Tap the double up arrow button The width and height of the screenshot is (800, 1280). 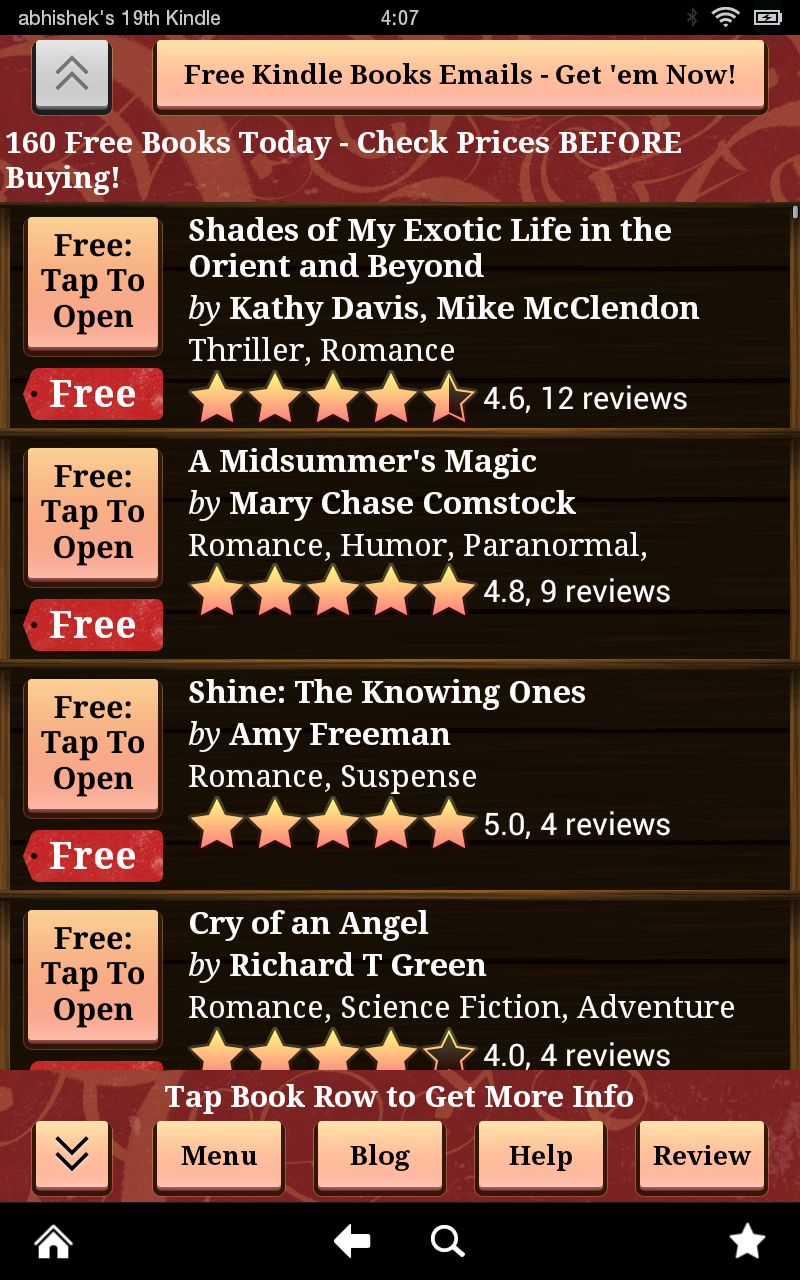click(x=72, y=75)
